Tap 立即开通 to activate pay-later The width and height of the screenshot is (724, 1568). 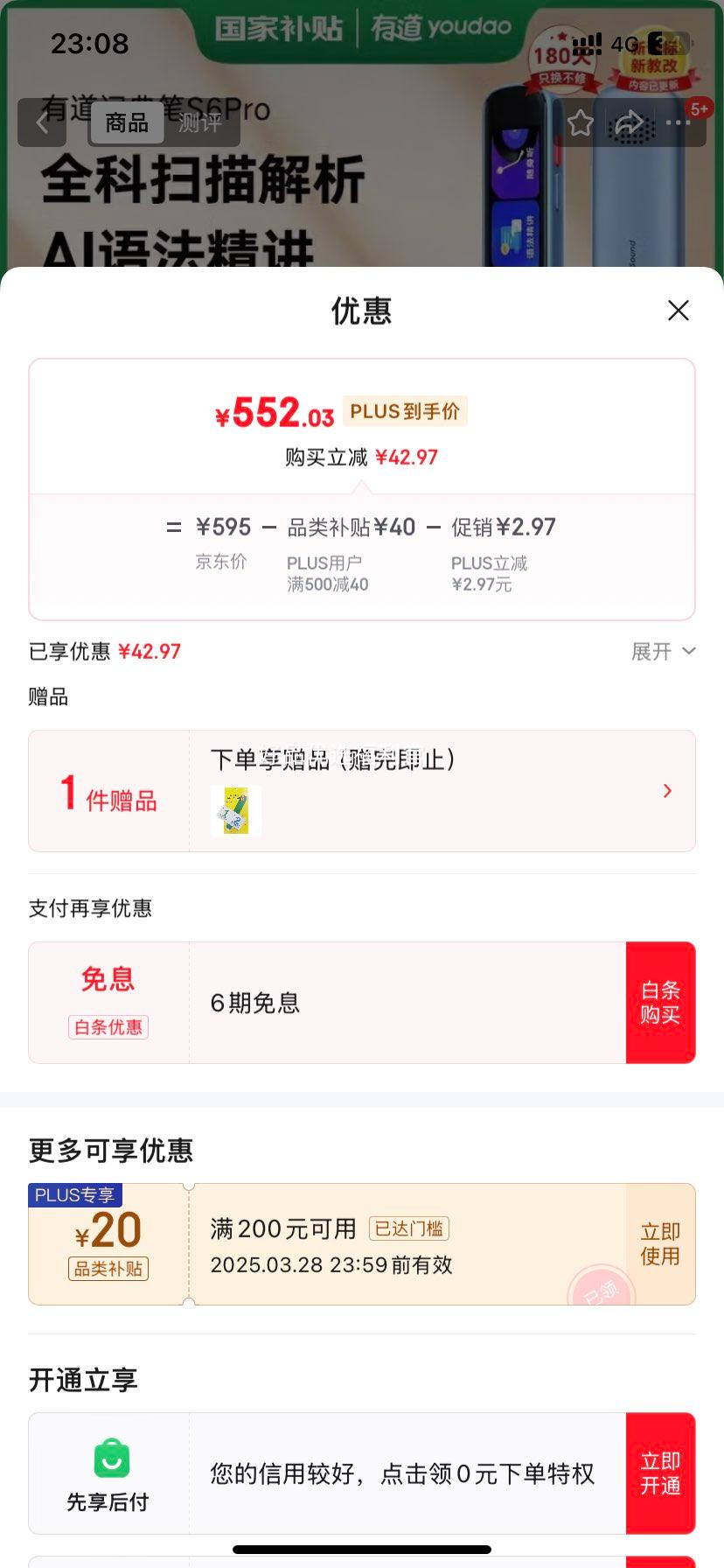point(660,1473)
